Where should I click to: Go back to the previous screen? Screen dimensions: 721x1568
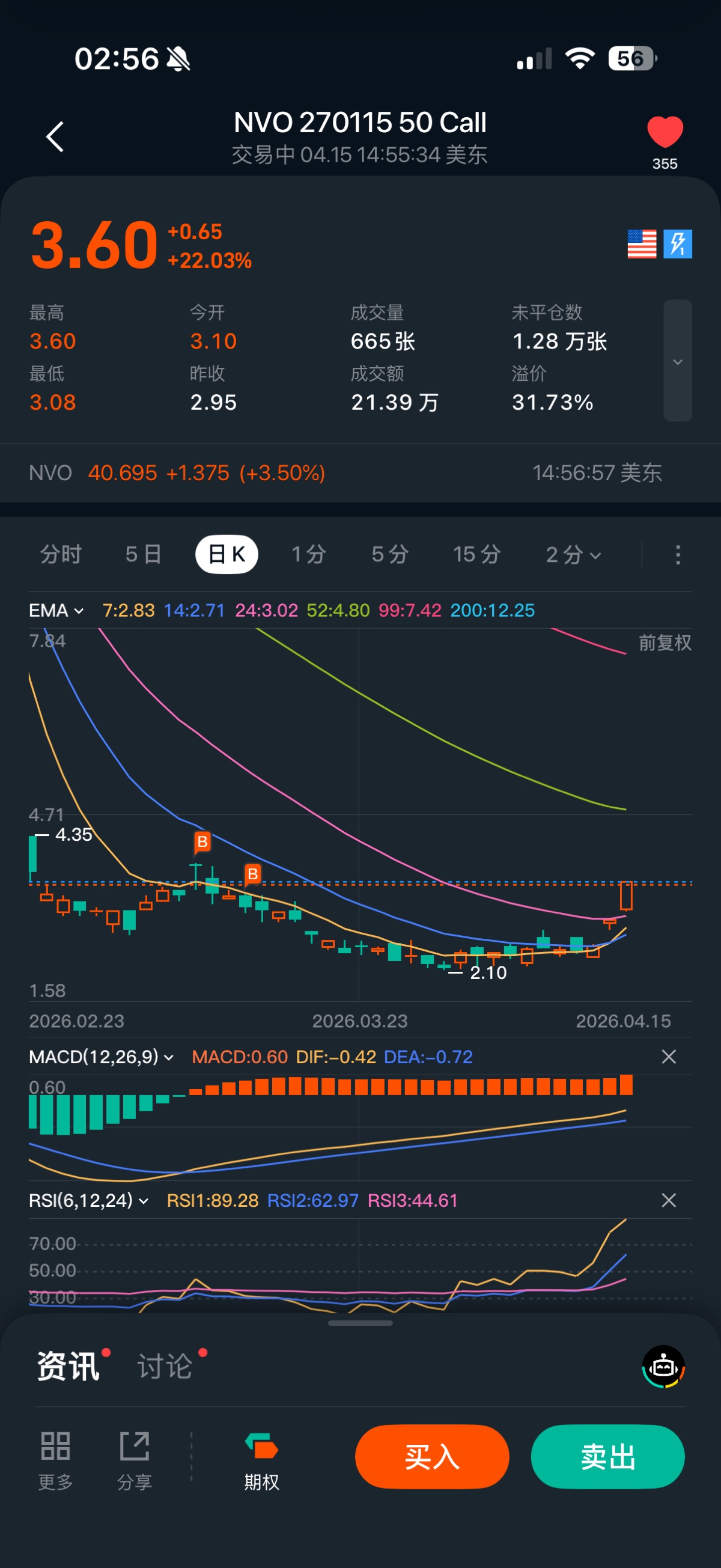click(55, 136)
